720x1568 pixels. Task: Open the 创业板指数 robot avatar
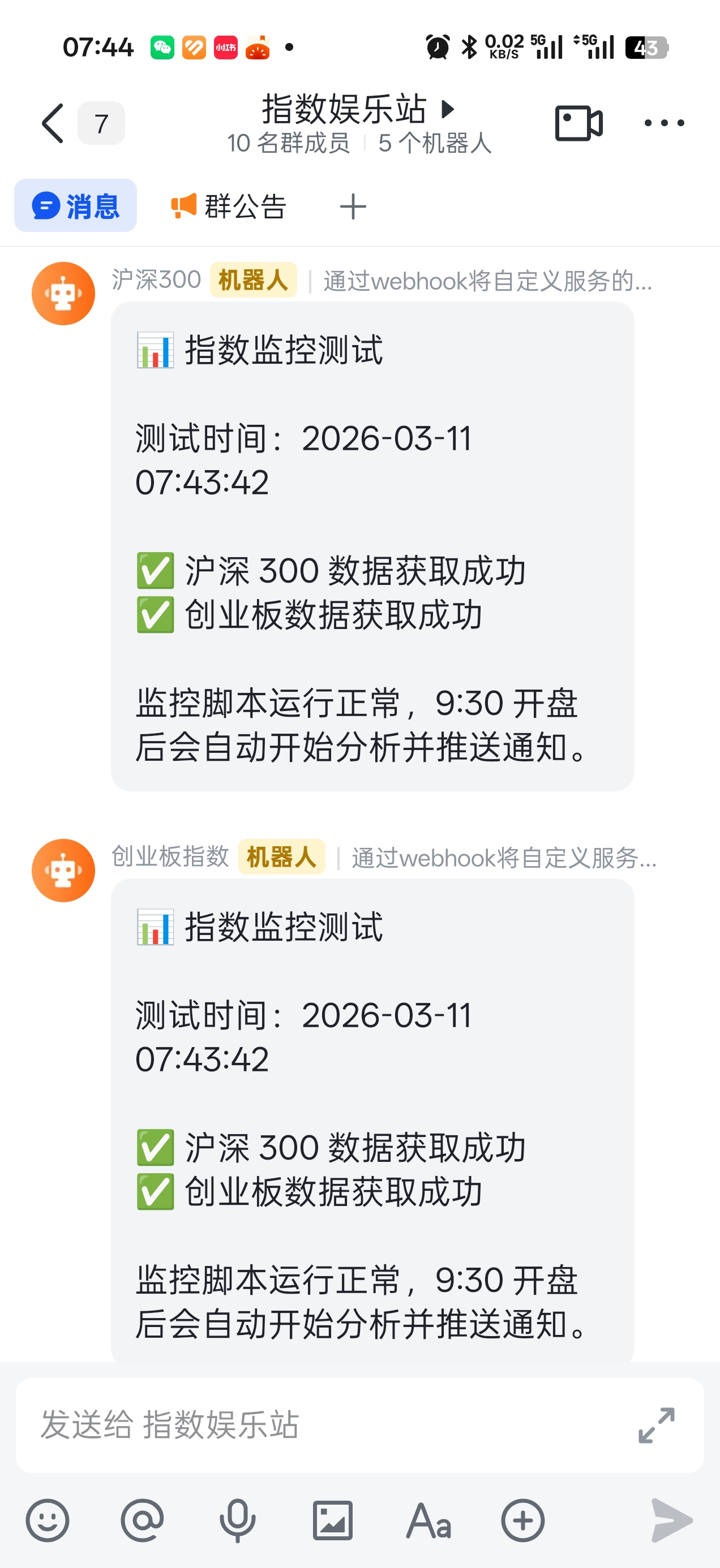tap(63, 870)
